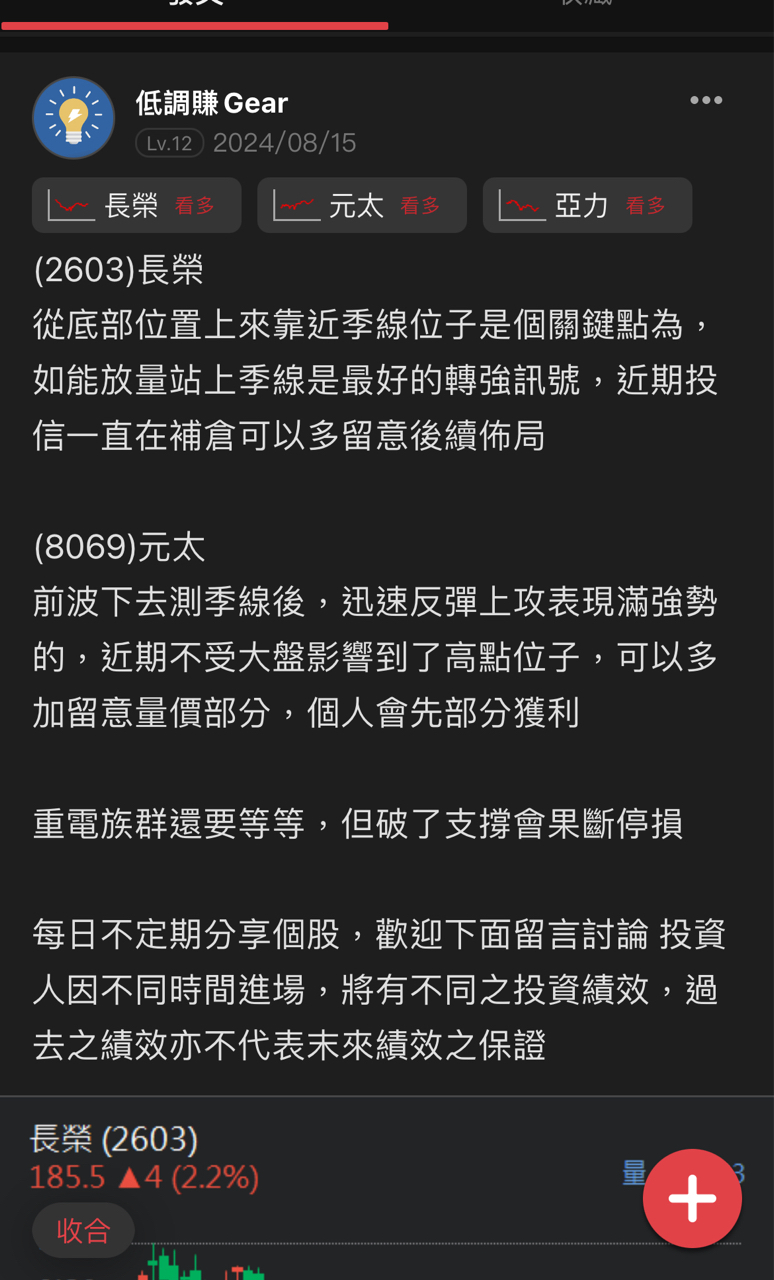774x1280 pixels.
Task: Tap the red plus floating button
Action: pos(692,1198)
